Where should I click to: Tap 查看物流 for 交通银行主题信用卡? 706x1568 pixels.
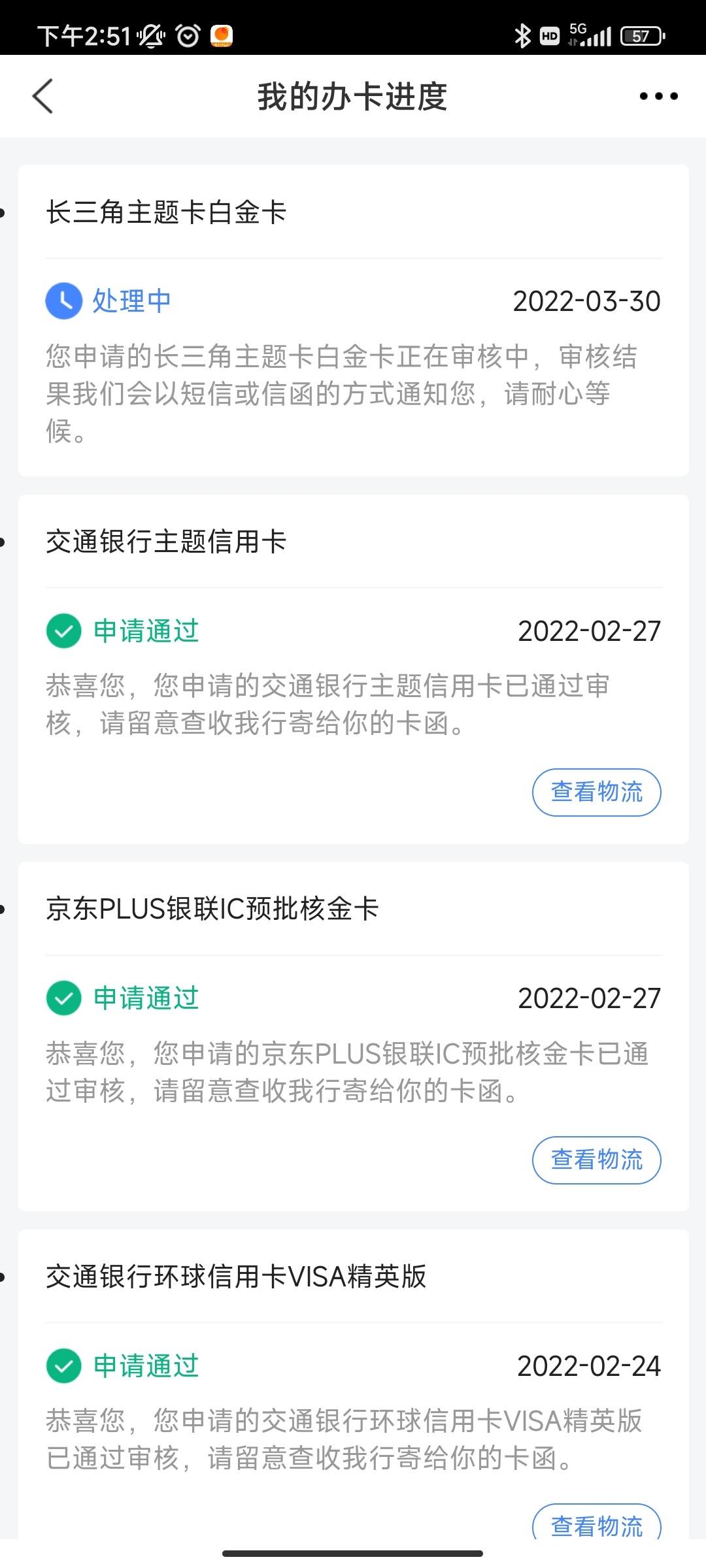pos(596,792)
